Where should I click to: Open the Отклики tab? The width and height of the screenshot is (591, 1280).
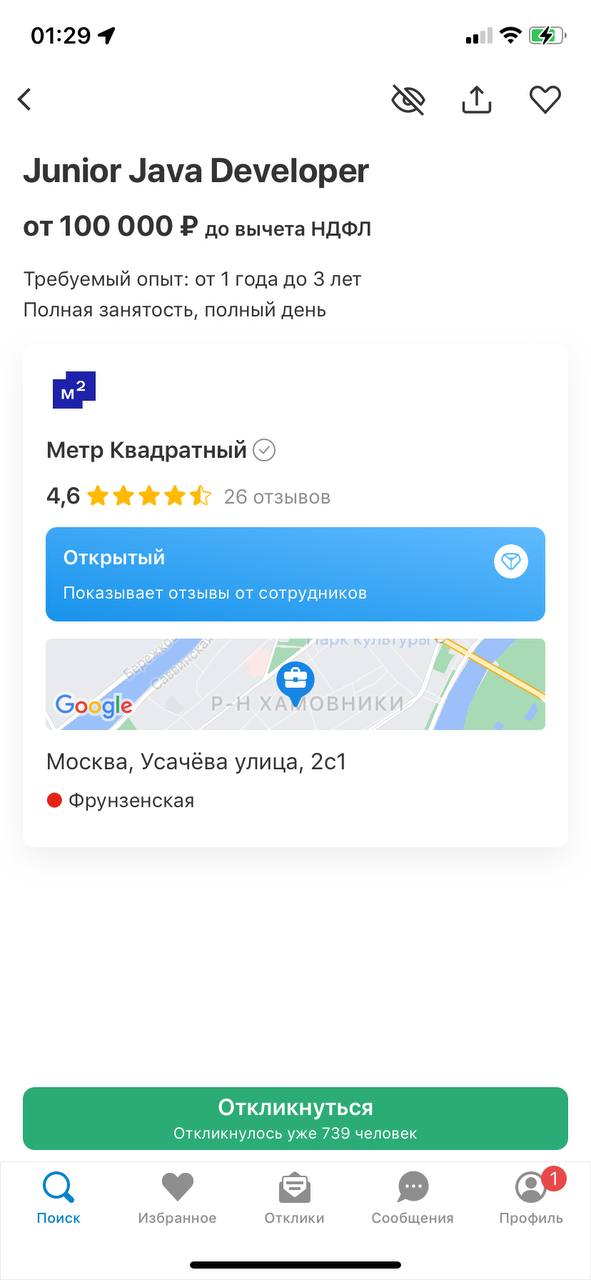294,1198
